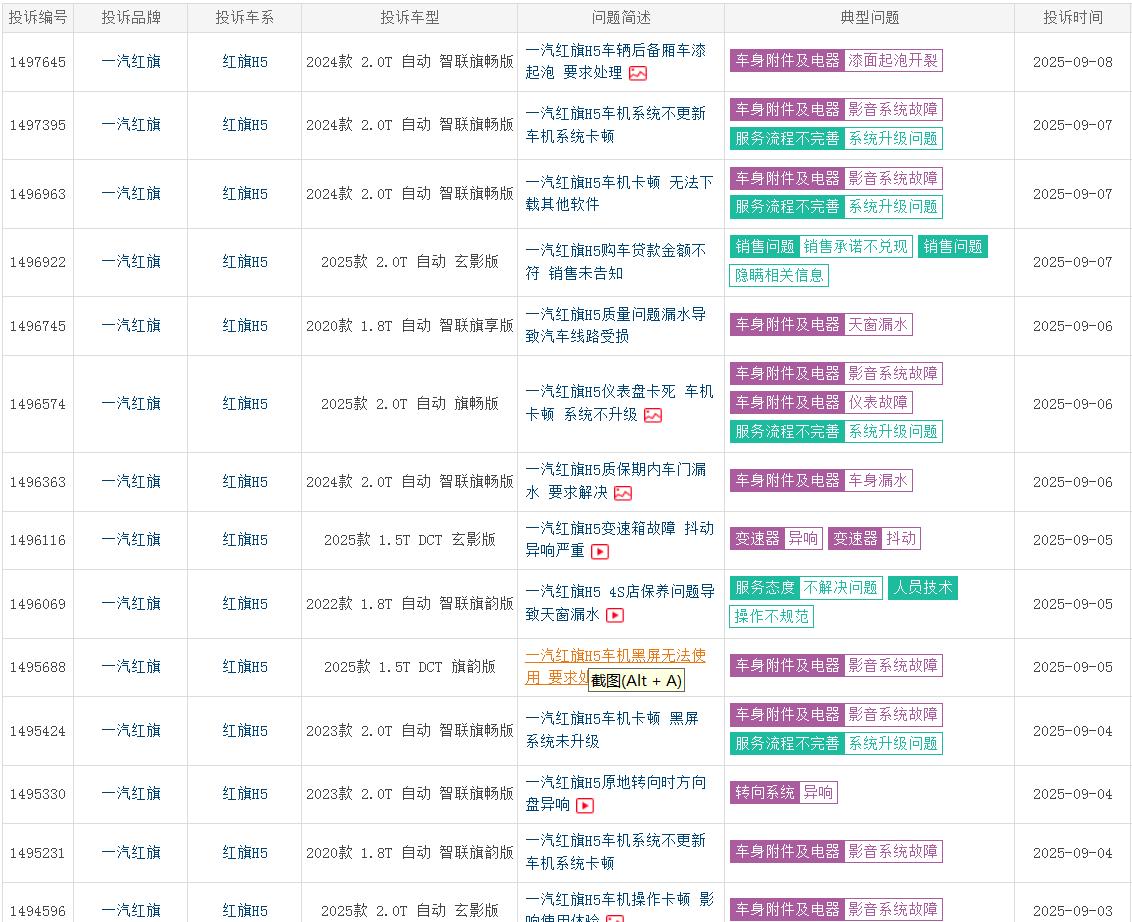View the 购车贷款金额不符 complaint
The height and width of the screenshot is (922, 1132).
tap(615, 250)
